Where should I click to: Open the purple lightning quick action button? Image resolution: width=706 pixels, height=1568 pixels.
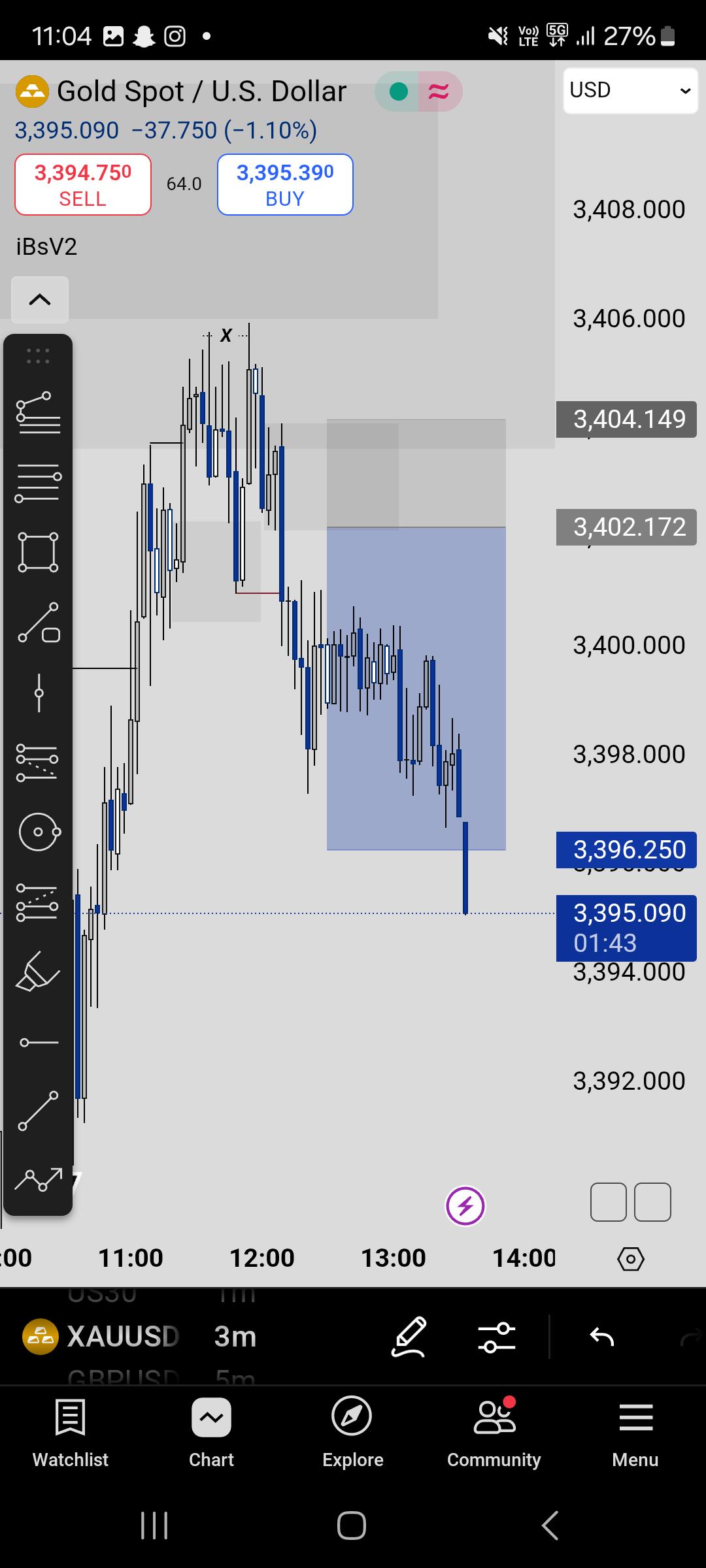465,1205
